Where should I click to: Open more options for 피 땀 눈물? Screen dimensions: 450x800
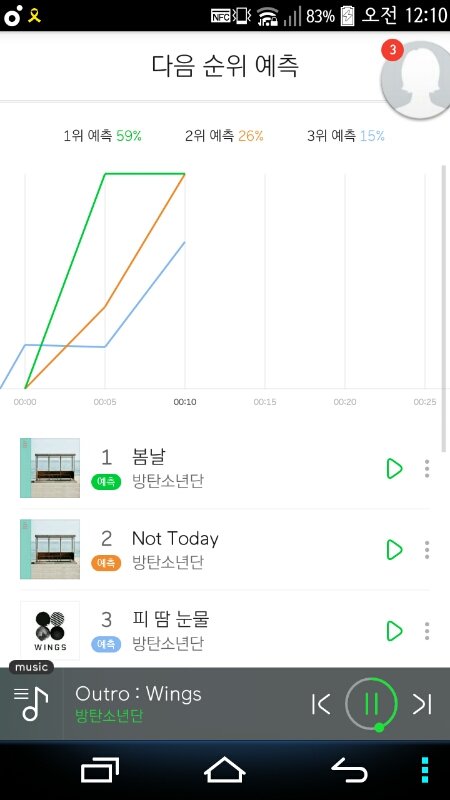click(x=427, y=631)
